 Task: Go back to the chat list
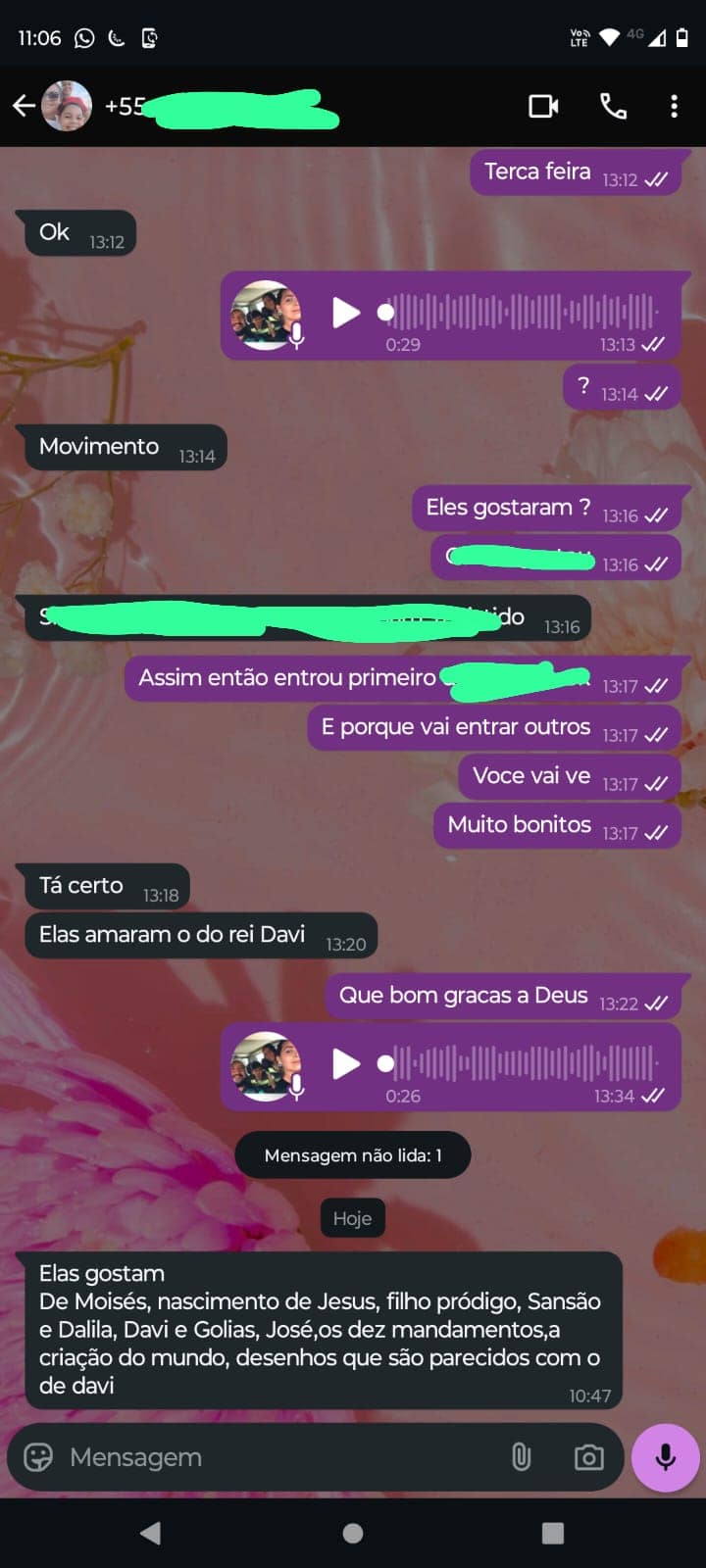pos(24,106)
